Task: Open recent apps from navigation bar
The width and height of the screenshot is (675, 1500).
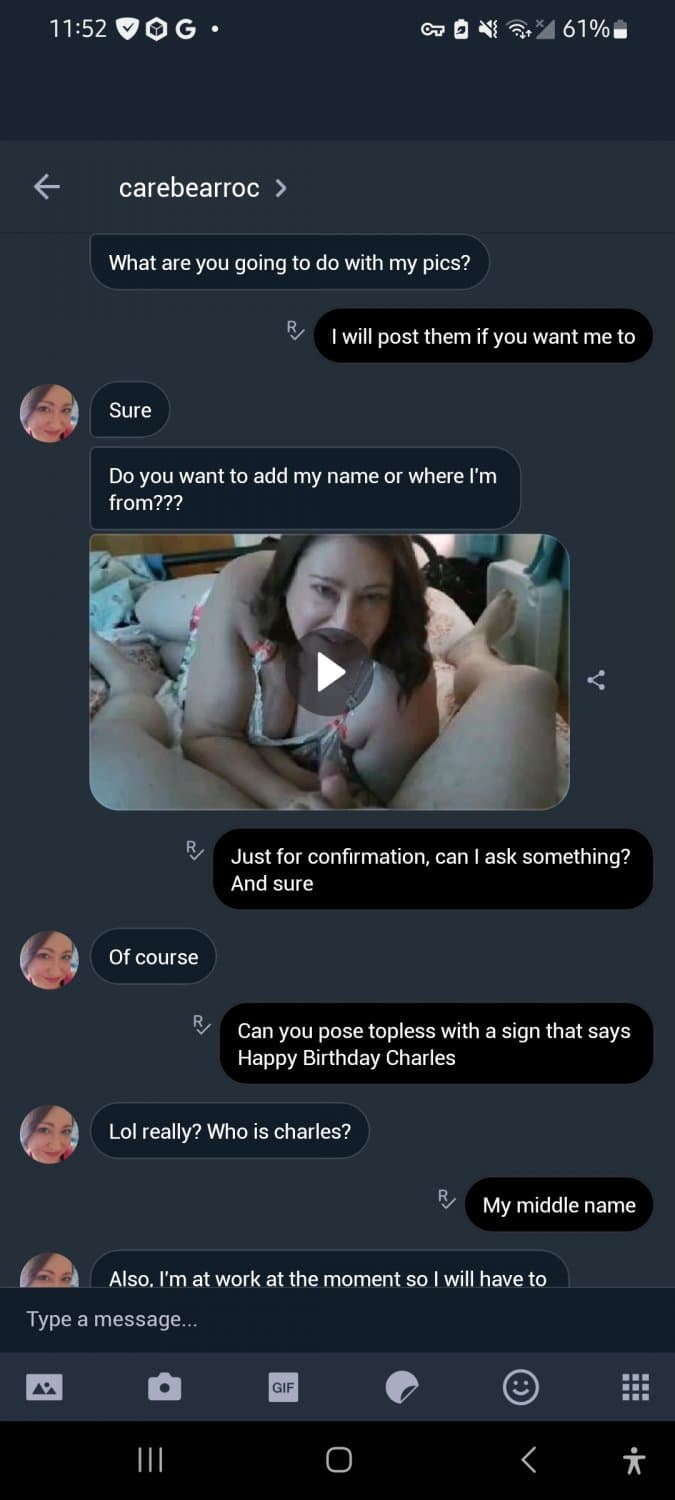Action: [150, 1460]
